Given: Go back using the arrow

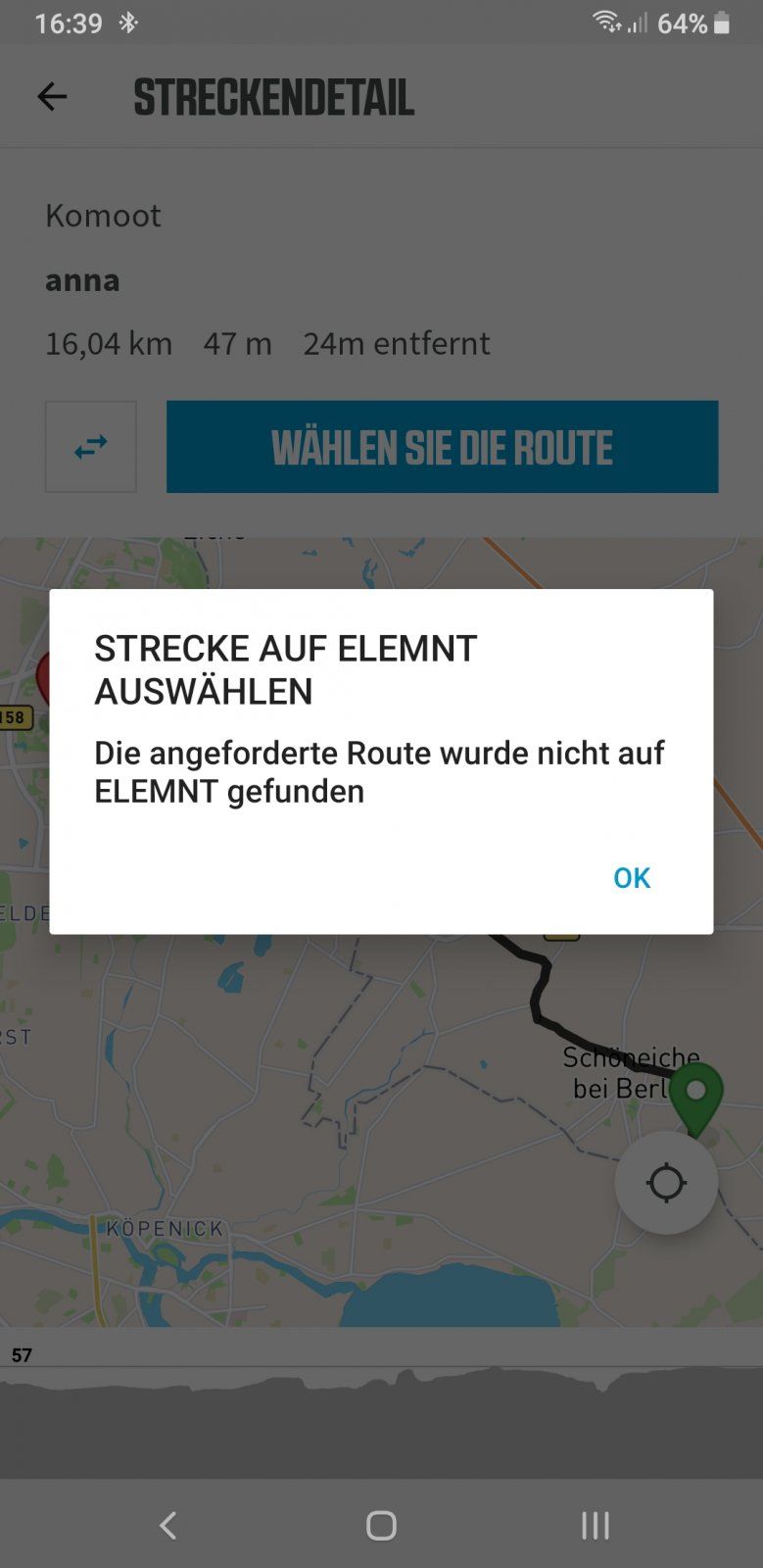Looking at the screenshot, I should (x=52, y=96).
